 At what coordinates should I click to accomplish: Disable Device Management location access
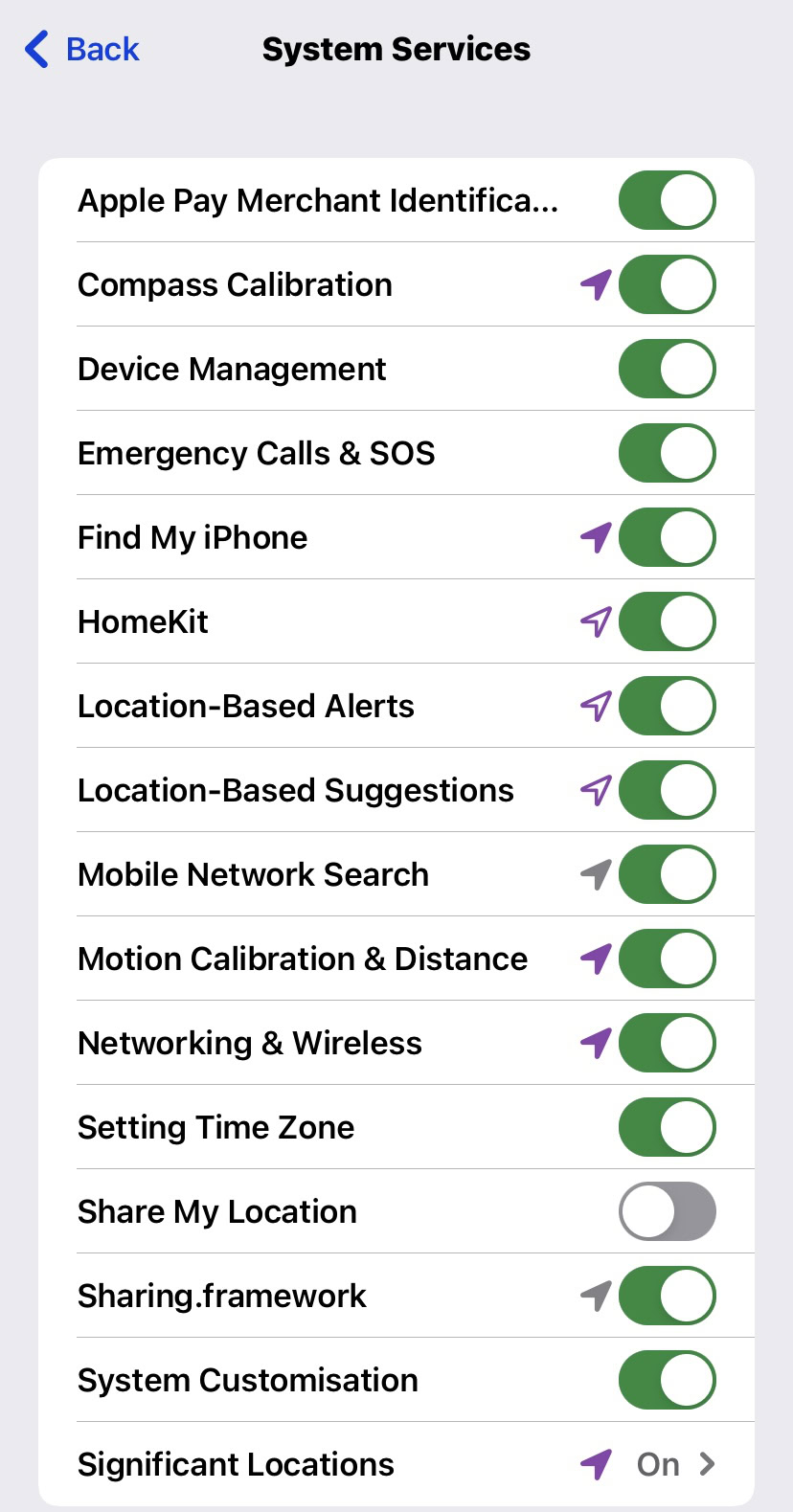[x=667, y=369]
